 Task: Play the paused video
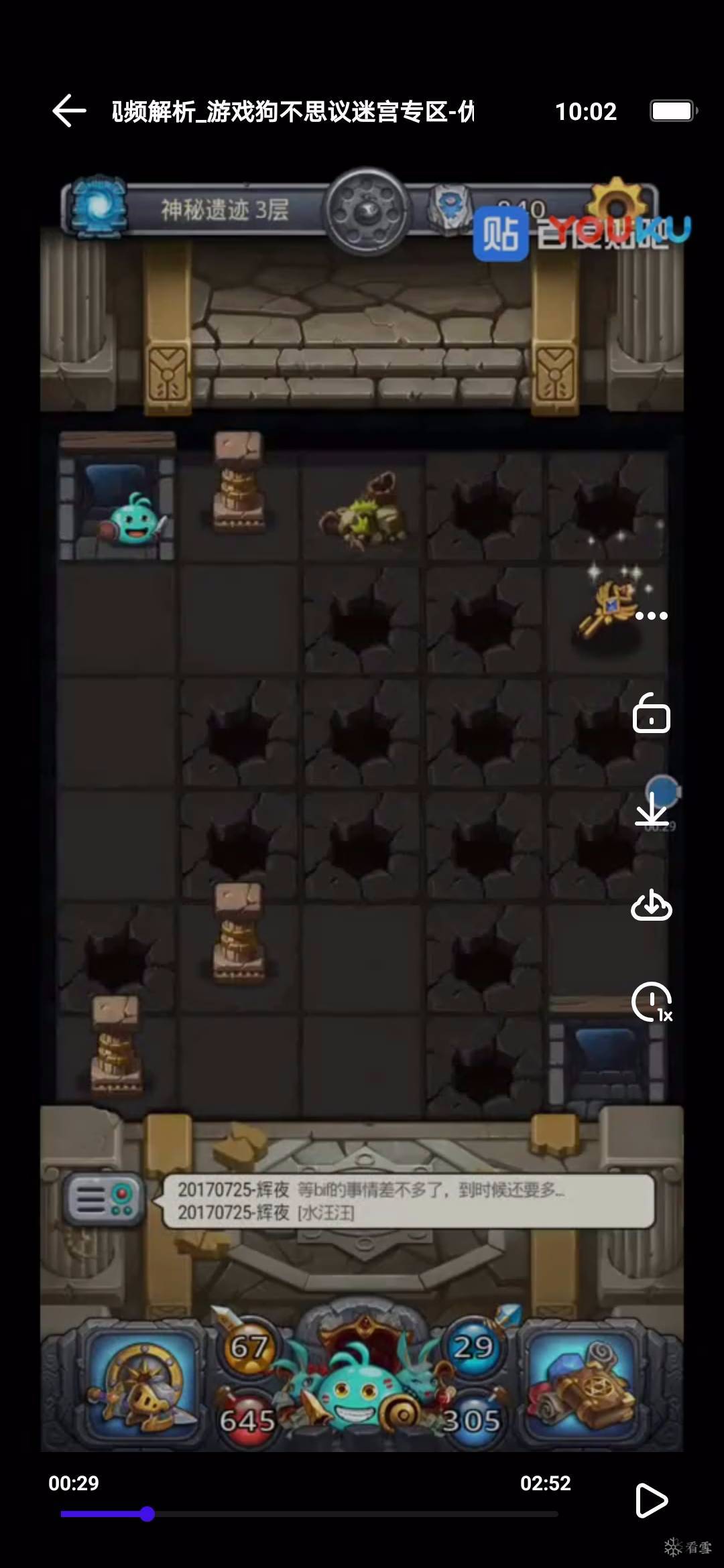(650, 1500)
